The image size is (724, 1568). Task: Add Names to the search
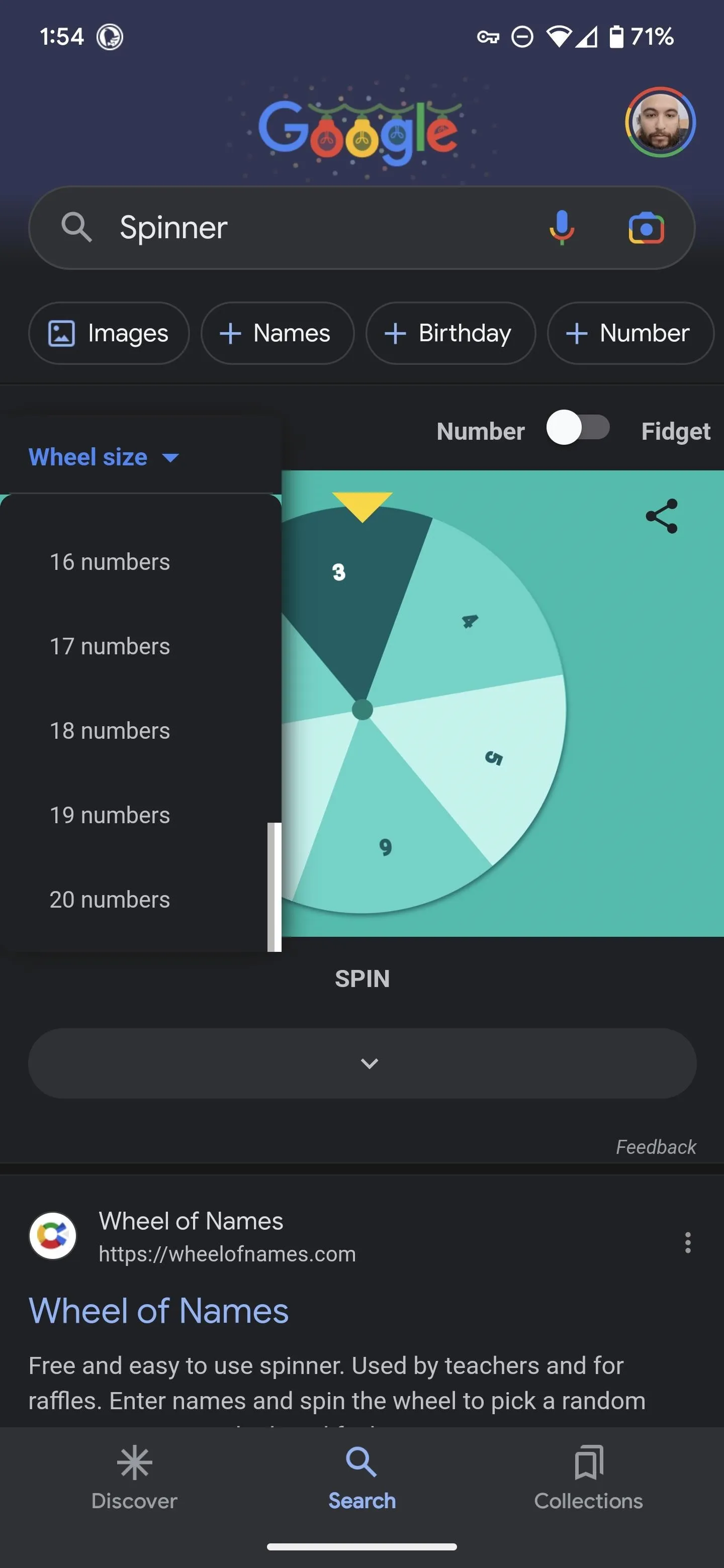[x=278, y=333]
